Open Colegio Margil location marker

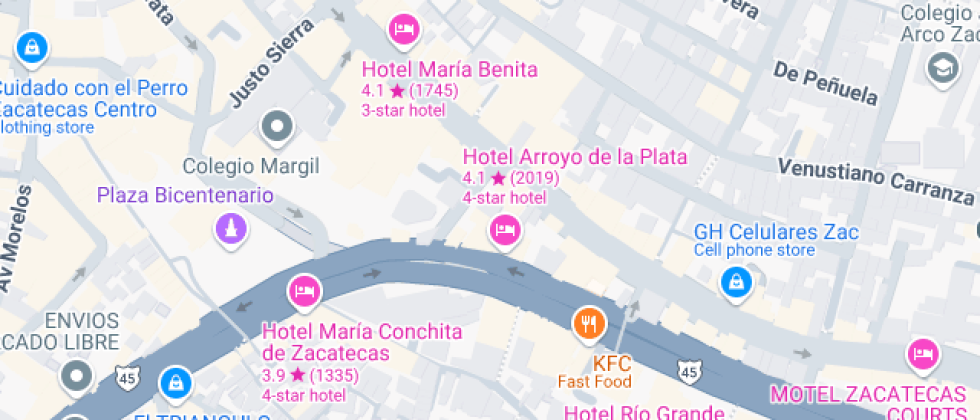pyautogui.click(x=276, y=127)
